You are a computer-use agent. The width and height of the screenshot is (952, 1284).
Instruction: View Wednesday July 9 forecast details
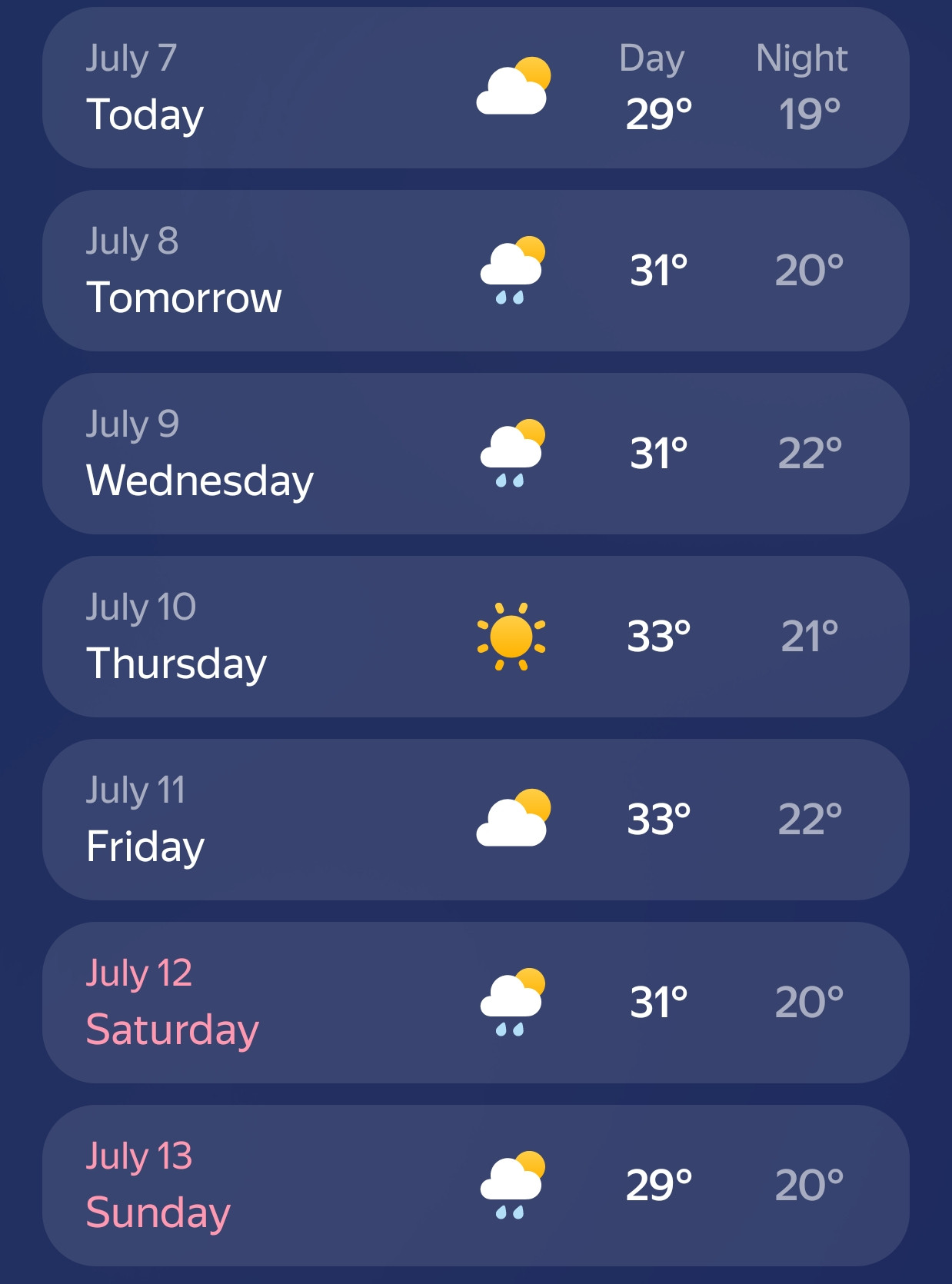475,454
